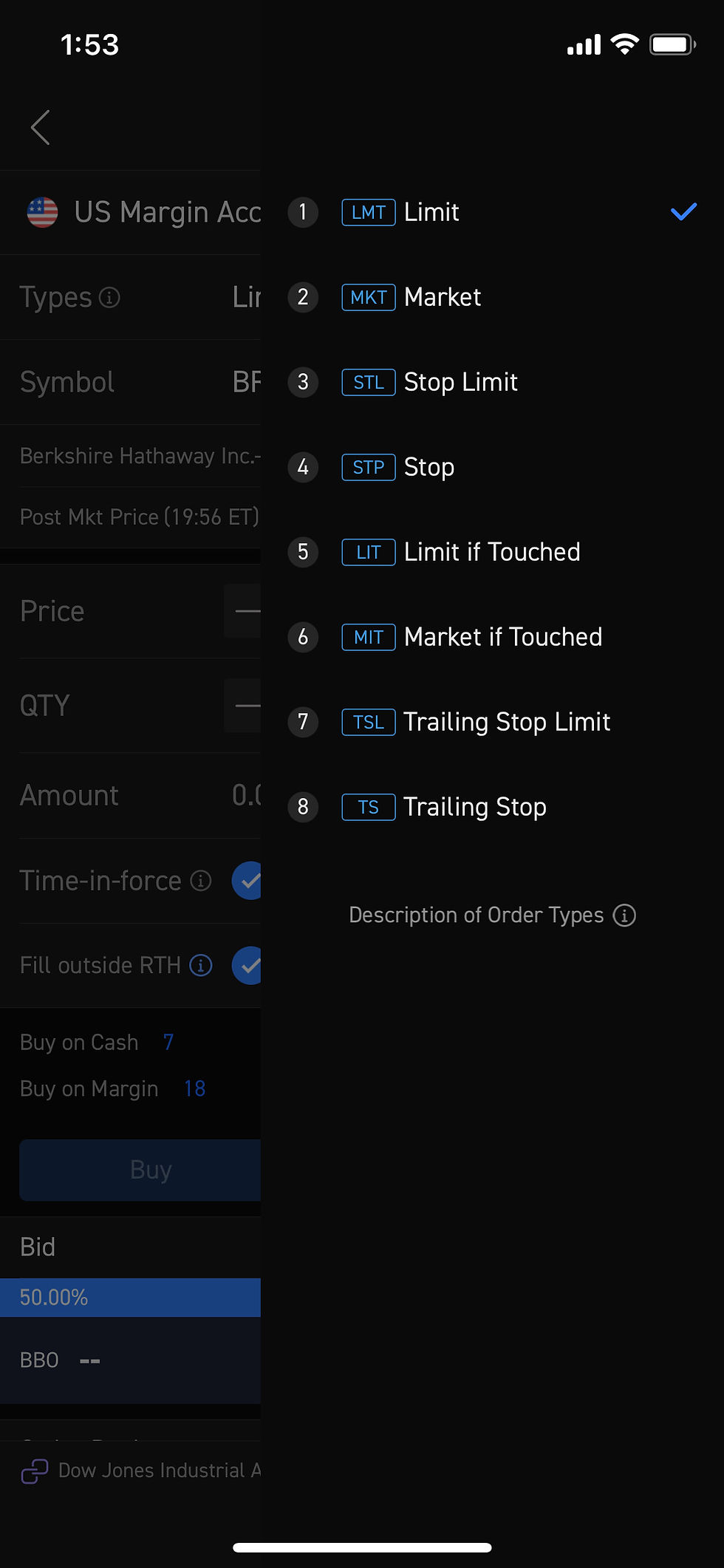This screenshot has width=724, height=1568.
Task: Pick the Stop Limit order type
Action: coord(492,382)
